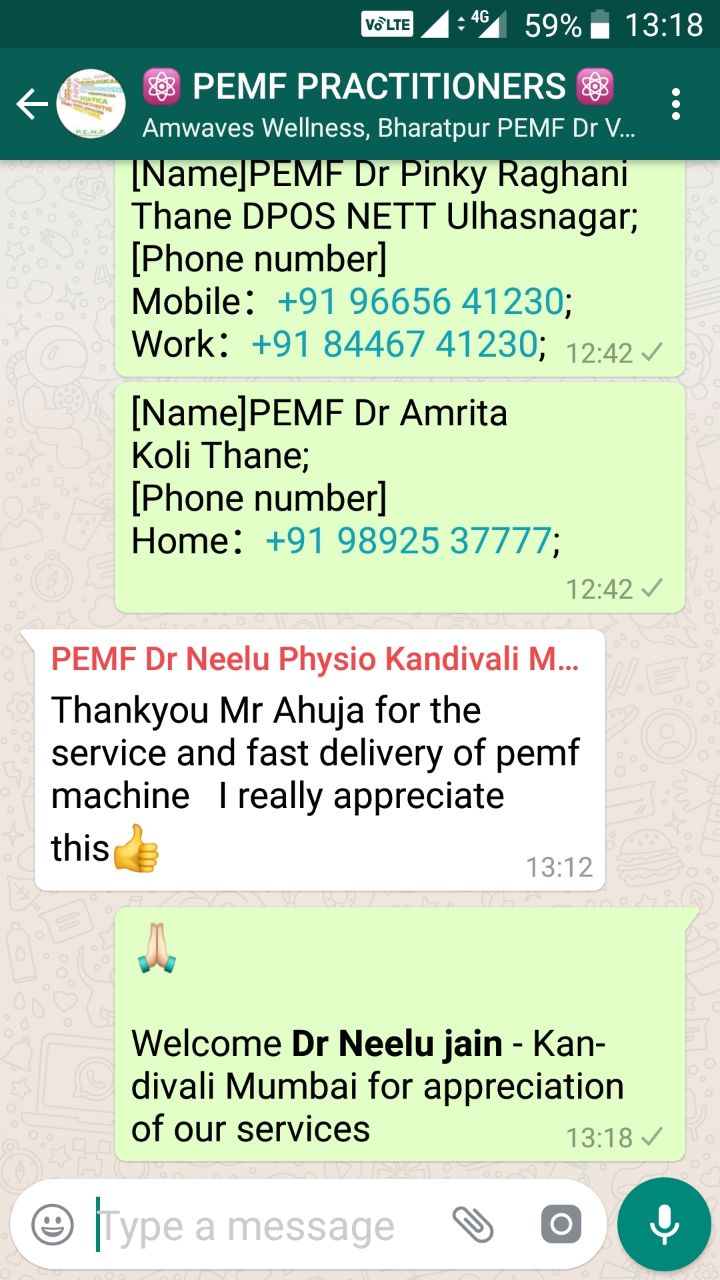Tap home number +91 98925 37777

(x=408, y=541)
